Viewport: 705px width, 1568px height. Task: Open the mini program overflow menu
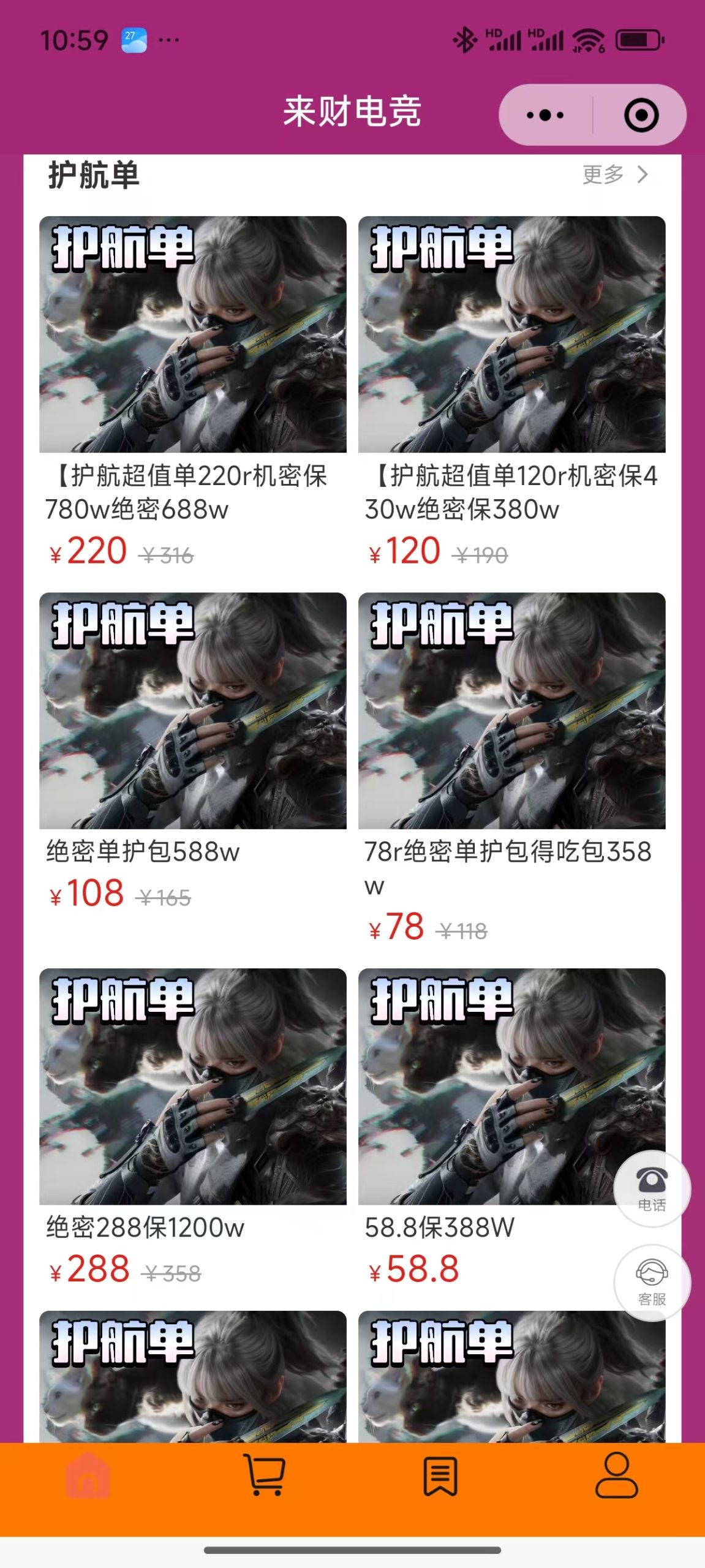(x=545, y=115)
